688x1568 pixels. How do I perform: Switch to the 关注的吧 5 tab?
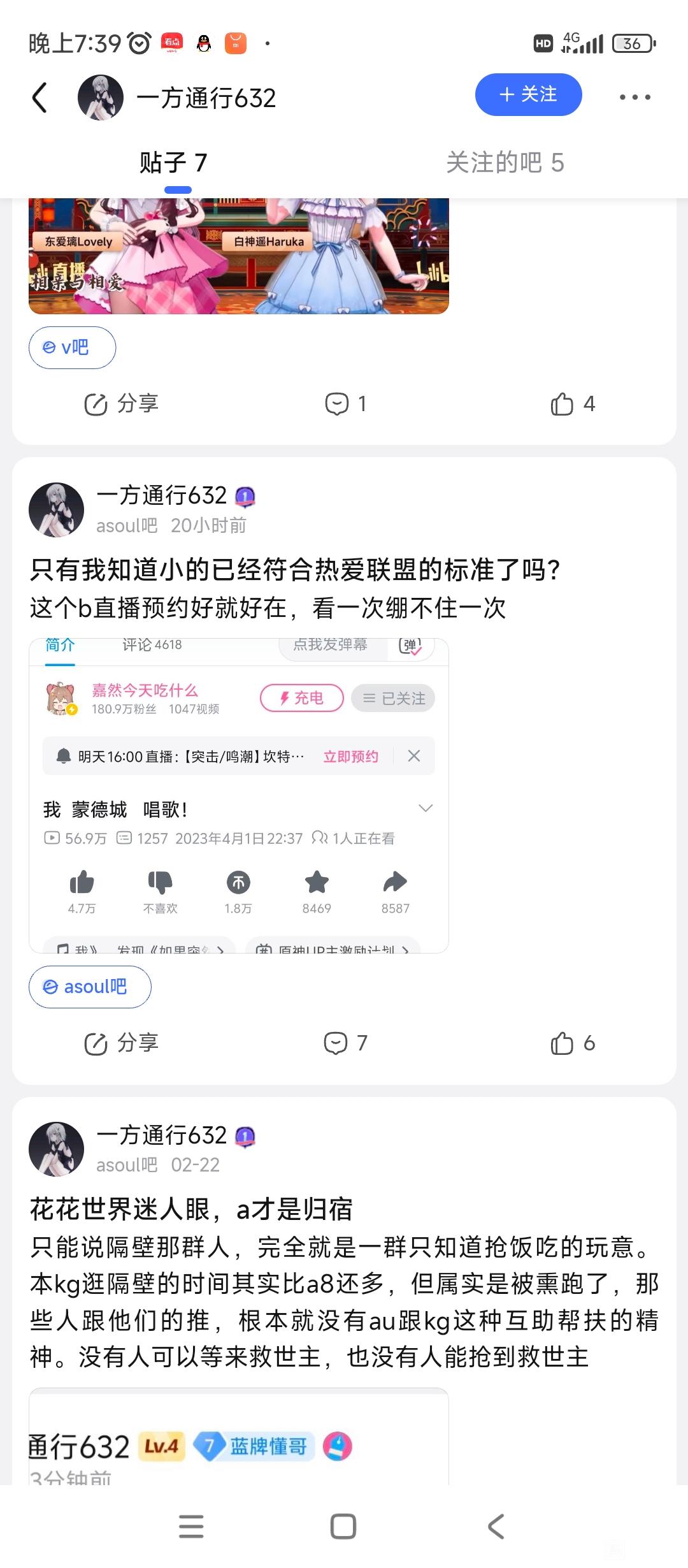pyautogui.click(x=505, y=163)
